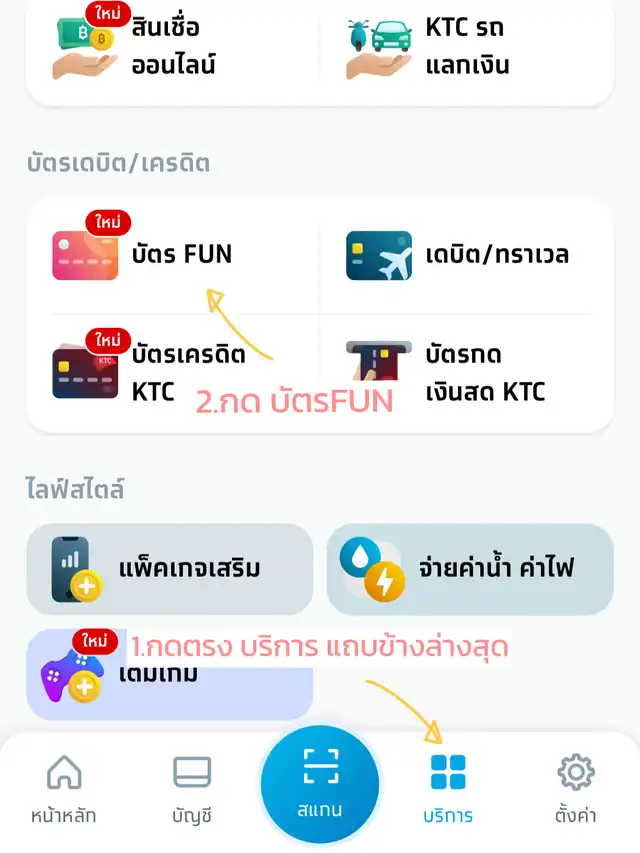This screenshot has height=853, width=640.
Task: Tap the แพ็คเกจเสริม lifestyle card
Action: [x=169, y=569]
